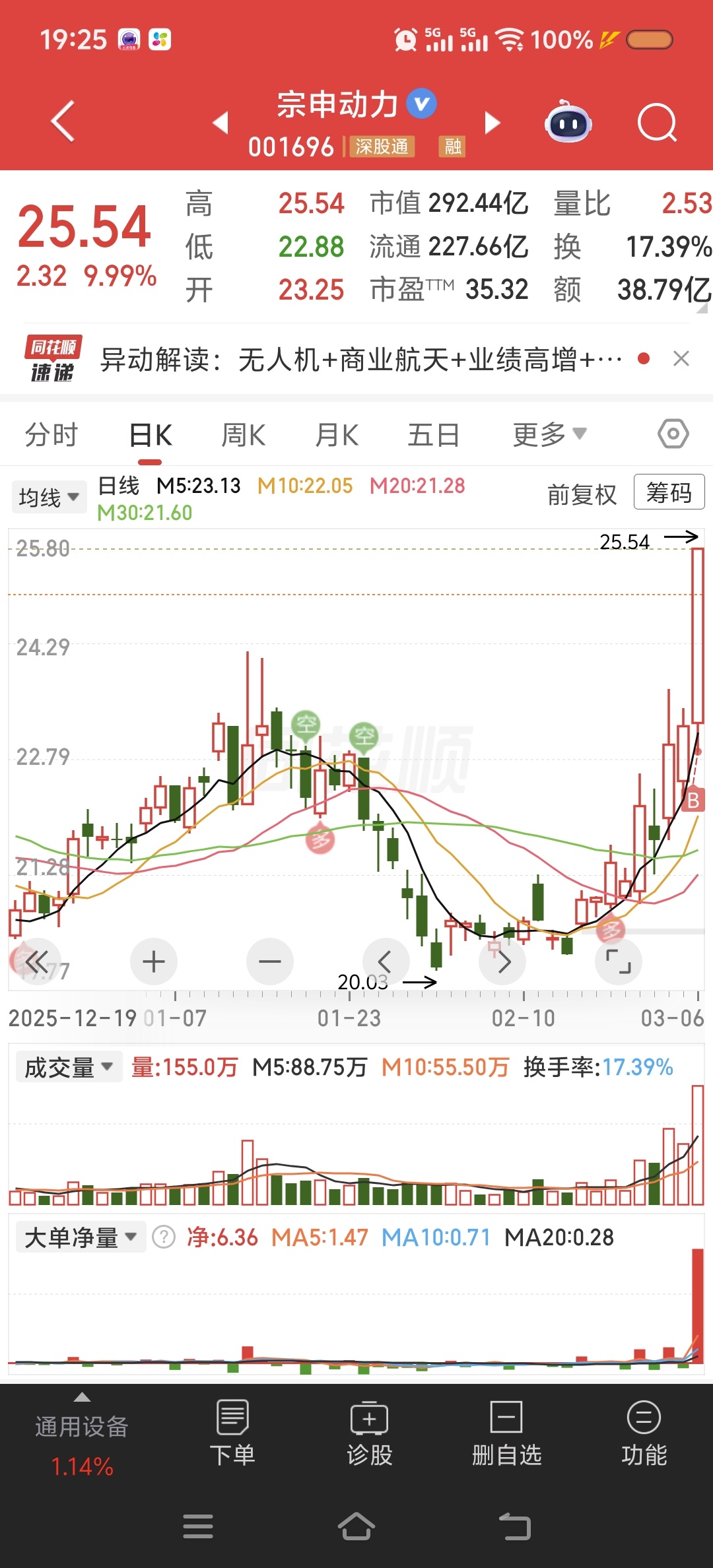
Task: Remove stock via 删自选
Action: 506,1432
